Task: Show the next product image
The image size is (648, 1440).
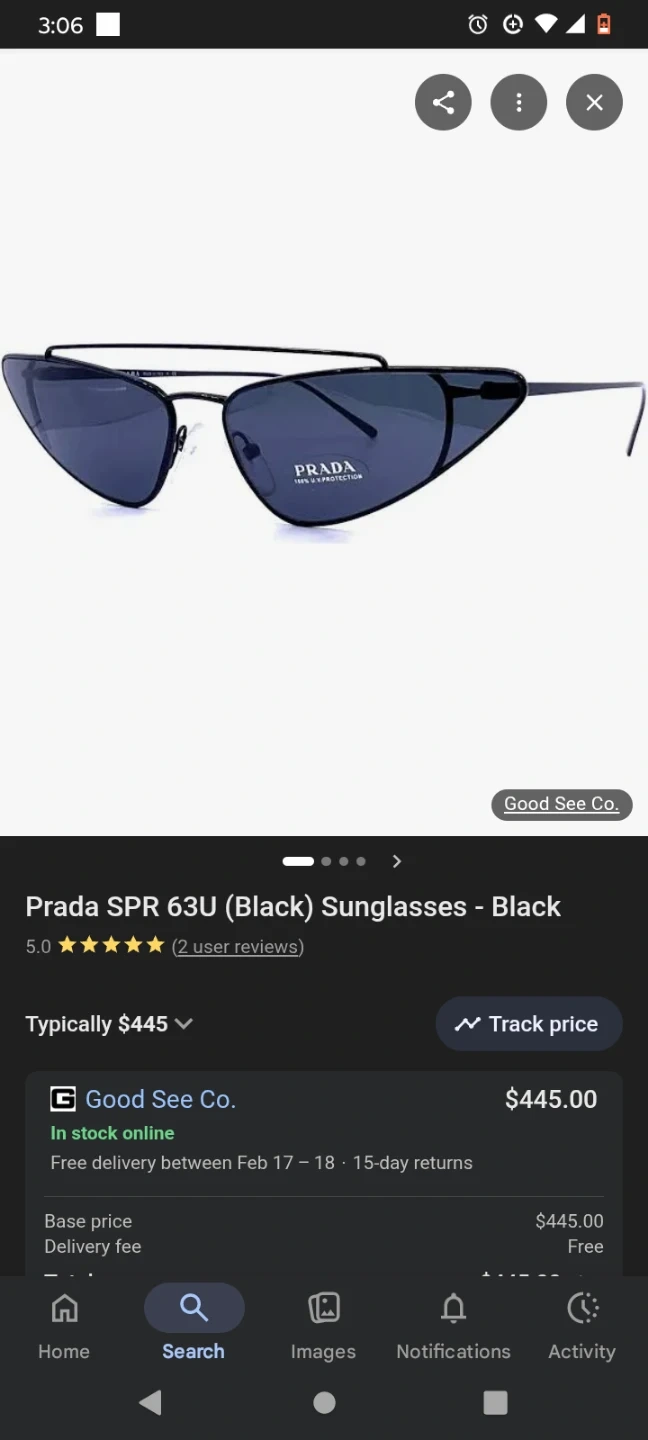Action: click(397, 861)
